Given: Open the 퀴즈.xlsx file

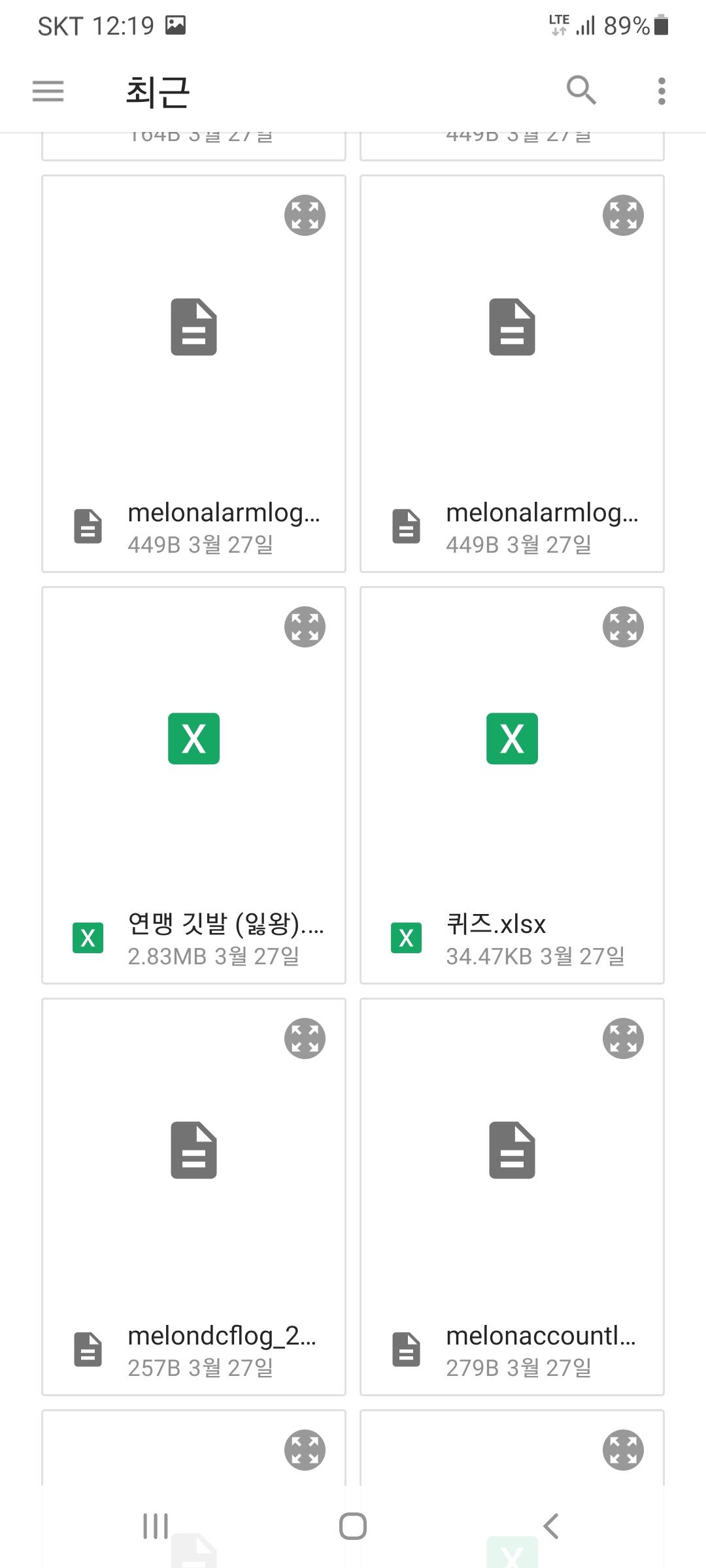Looking at the screenshot, I should coord(512,785).
